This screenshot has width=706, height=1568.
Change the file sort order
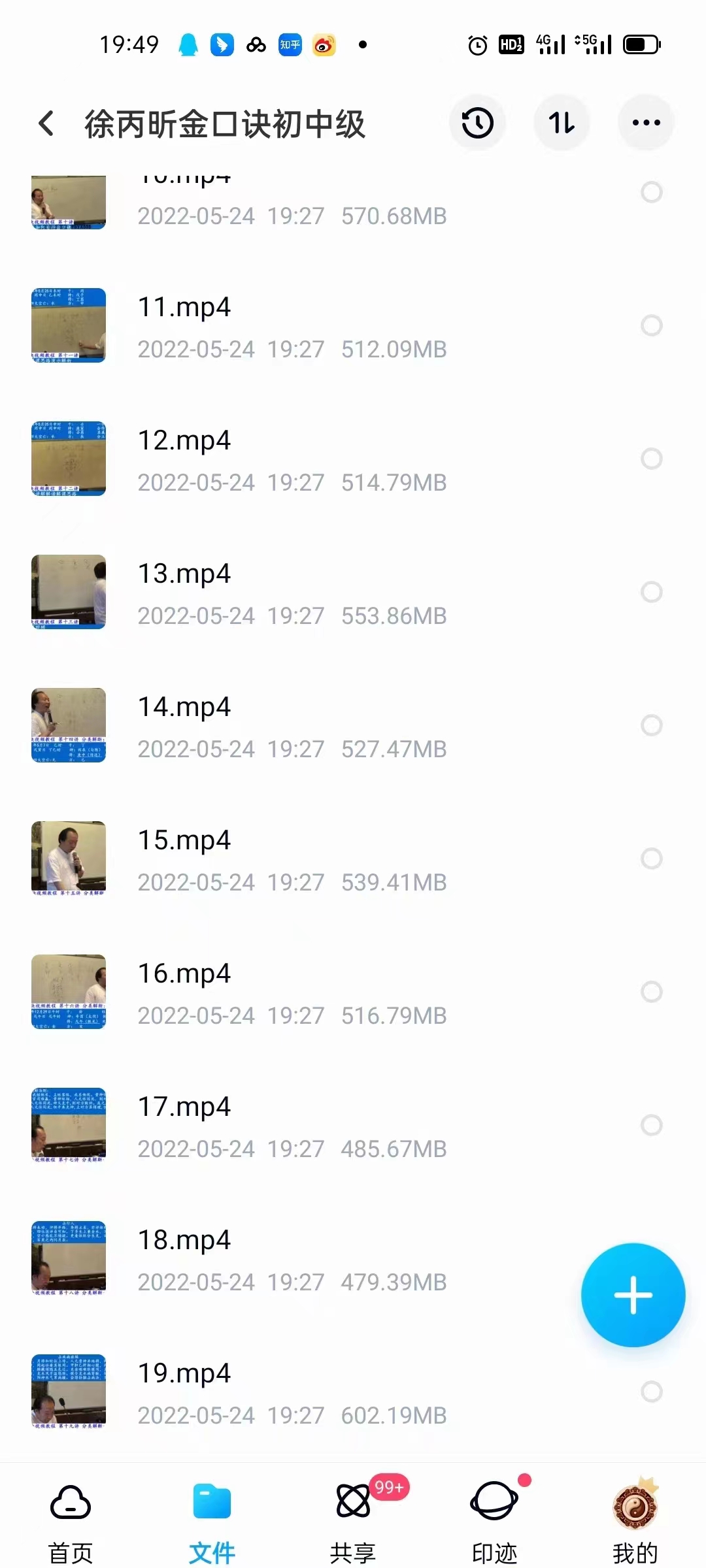click(x=562, y=123)
